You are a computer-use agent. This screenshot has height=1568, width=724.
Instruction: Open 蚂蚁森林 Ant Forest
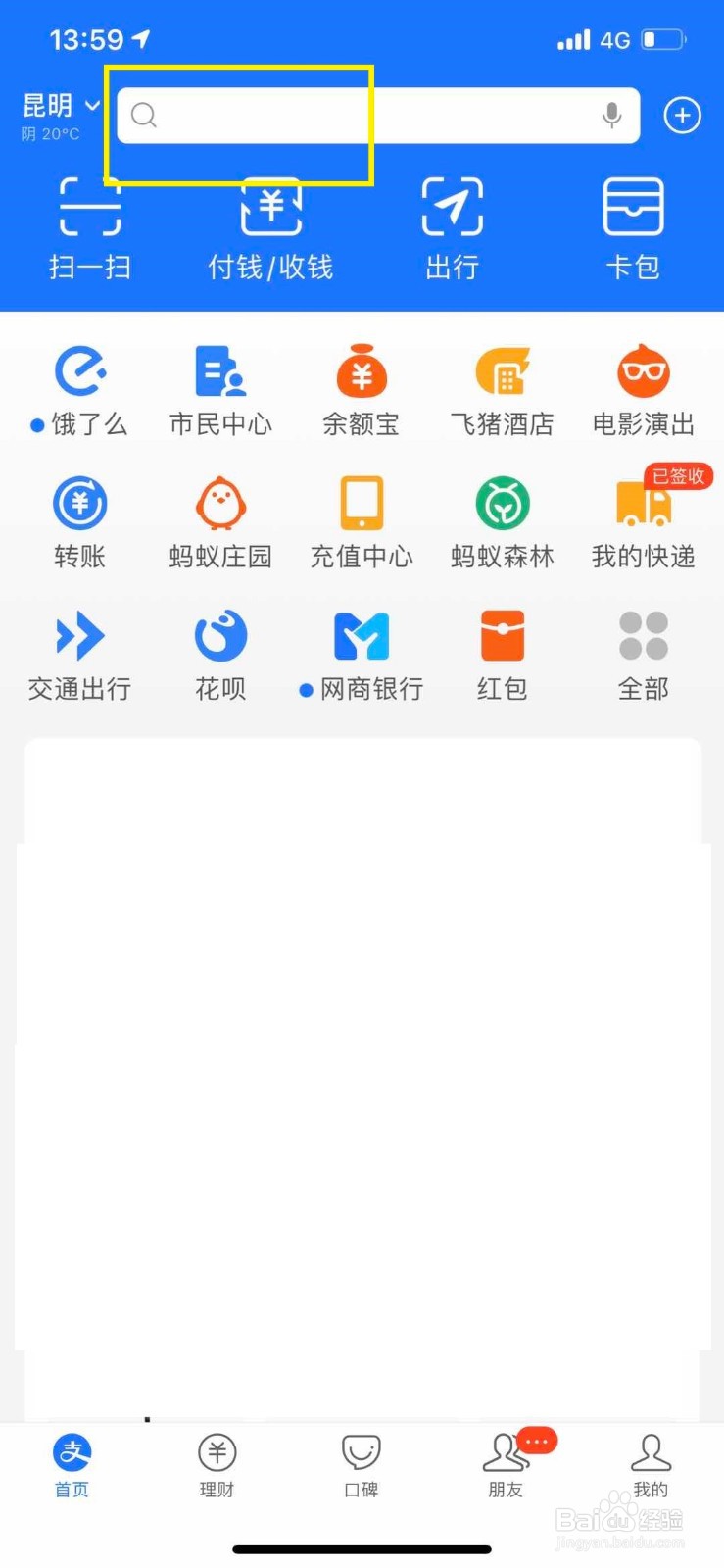click(x=502, y=519)
